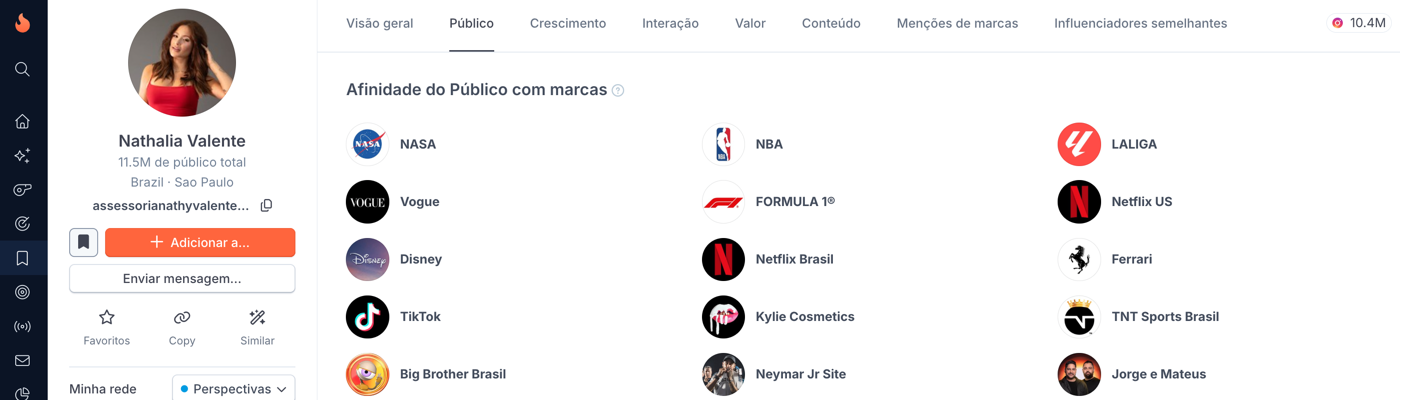This screenshot has width=1401, height=400.
Task: Copy the assessorianathyvalente email address
Action: 266,205
